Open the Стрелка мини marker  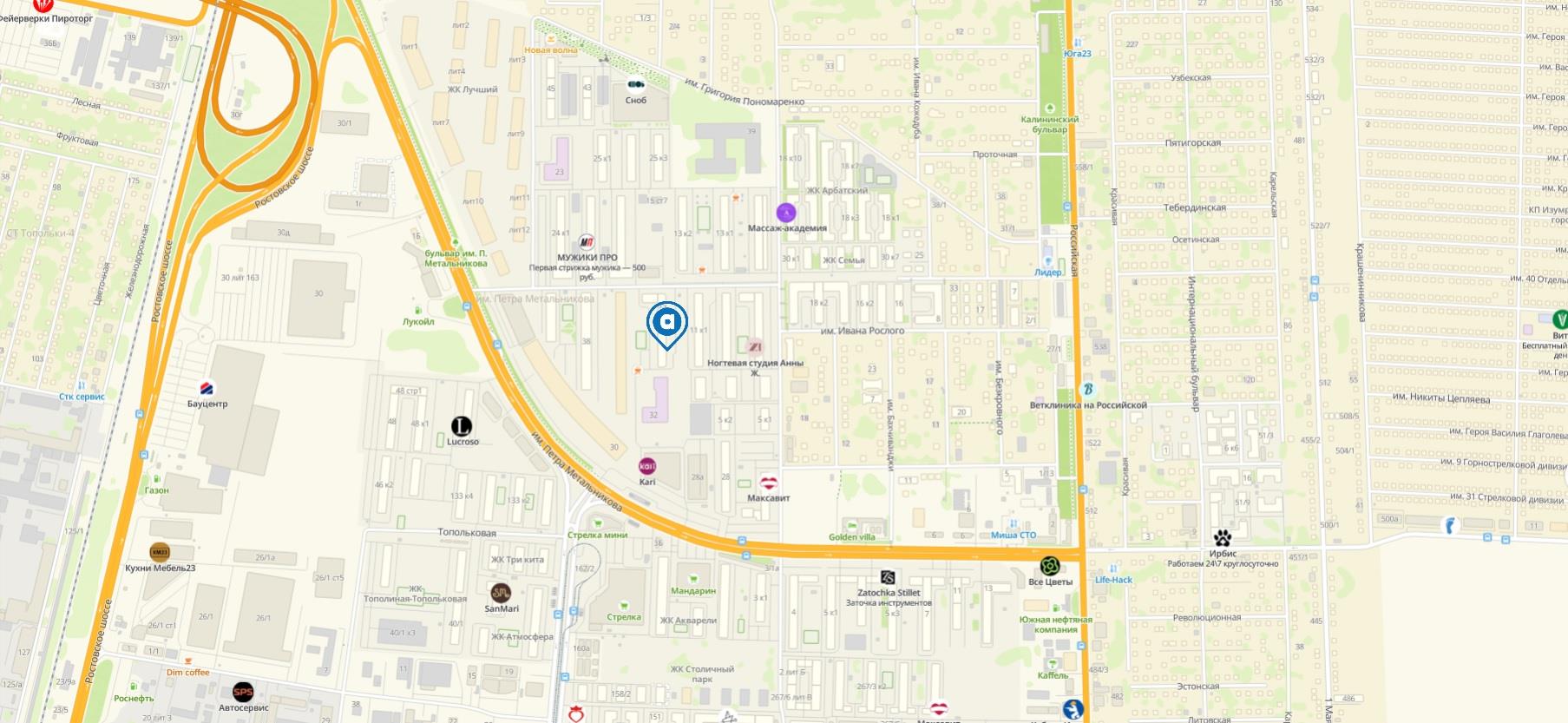[x=597, y=523]
